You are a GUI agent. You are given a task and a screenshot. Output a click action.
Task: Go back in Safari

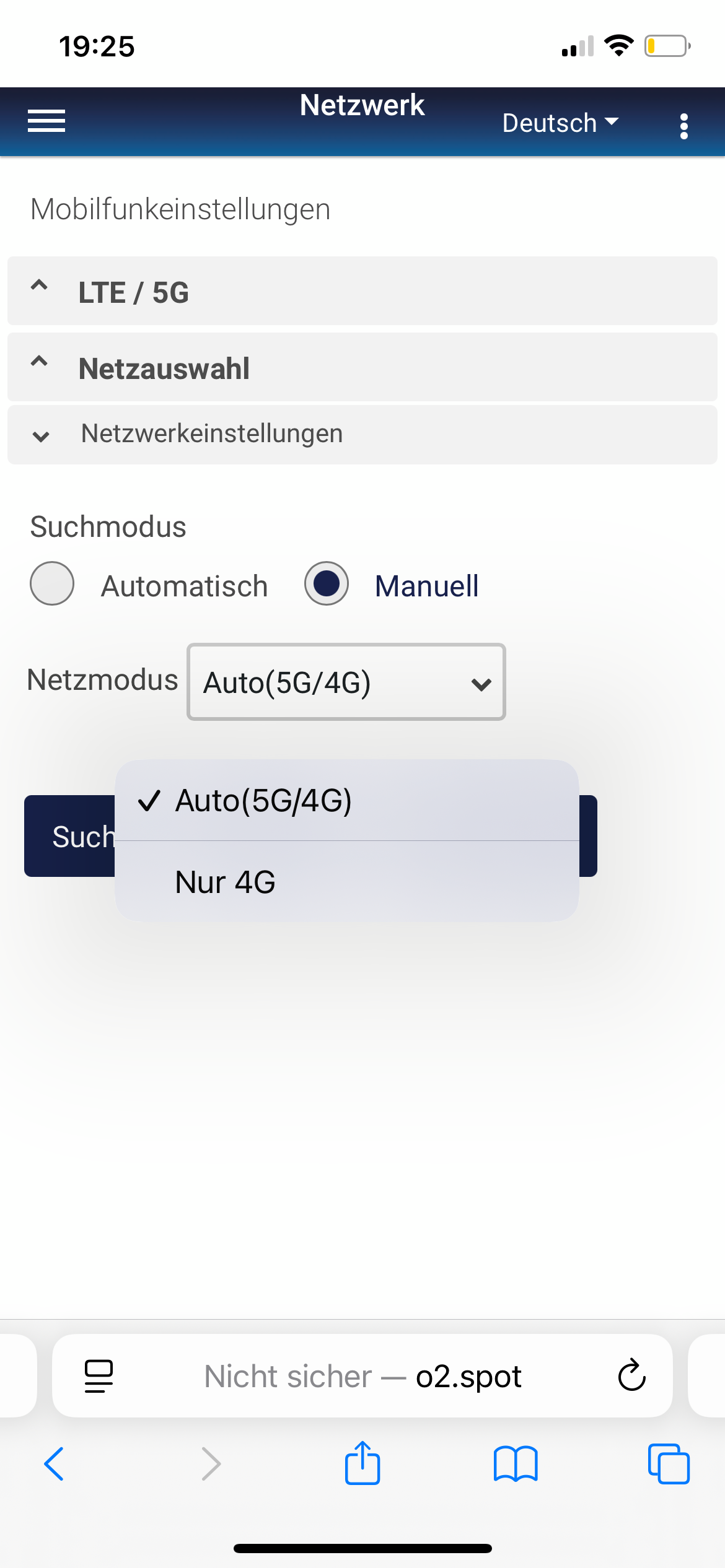(x=55, y=1464)
